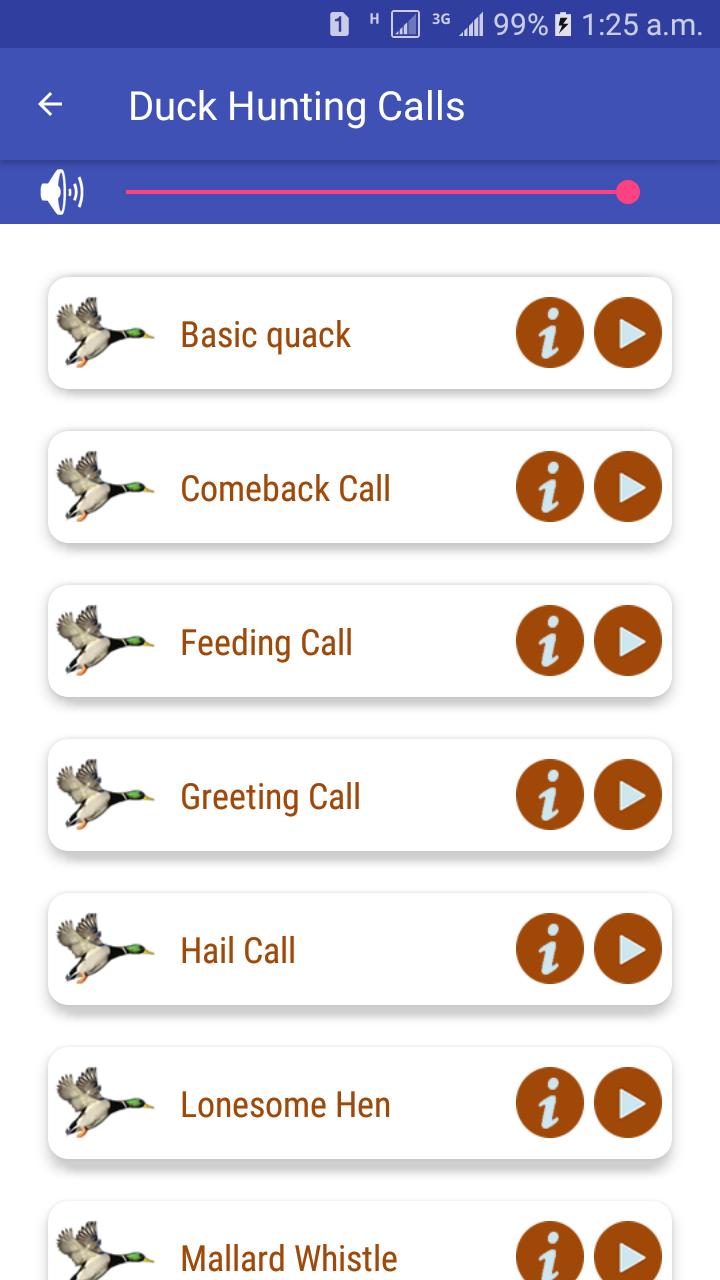This screenshot has width=720, height=1280.
Task: Tap the speaker volume icon
Action: (x=62, y=192)
